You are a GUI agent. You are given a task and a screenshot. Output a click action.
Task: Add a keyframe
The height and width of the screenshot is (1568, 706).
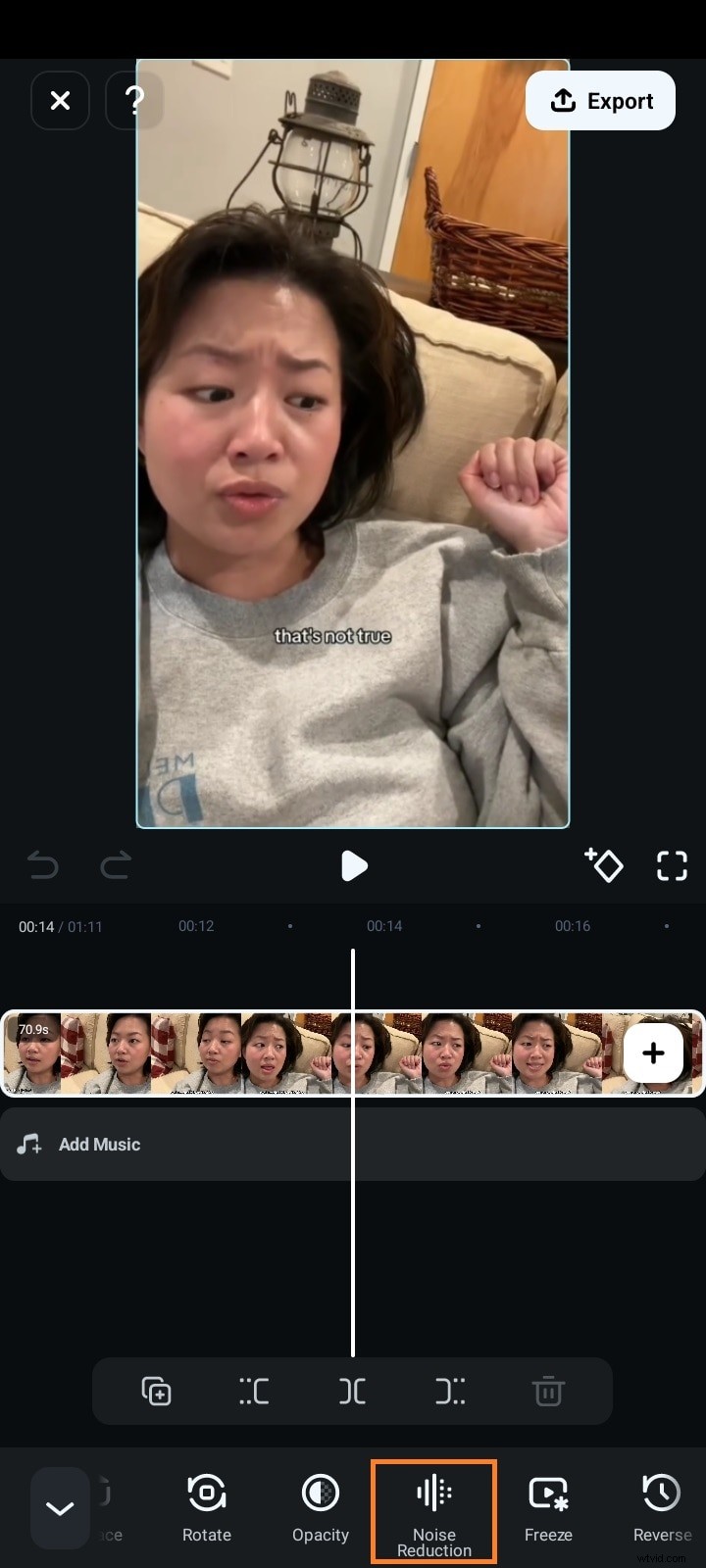pos(604,865)
